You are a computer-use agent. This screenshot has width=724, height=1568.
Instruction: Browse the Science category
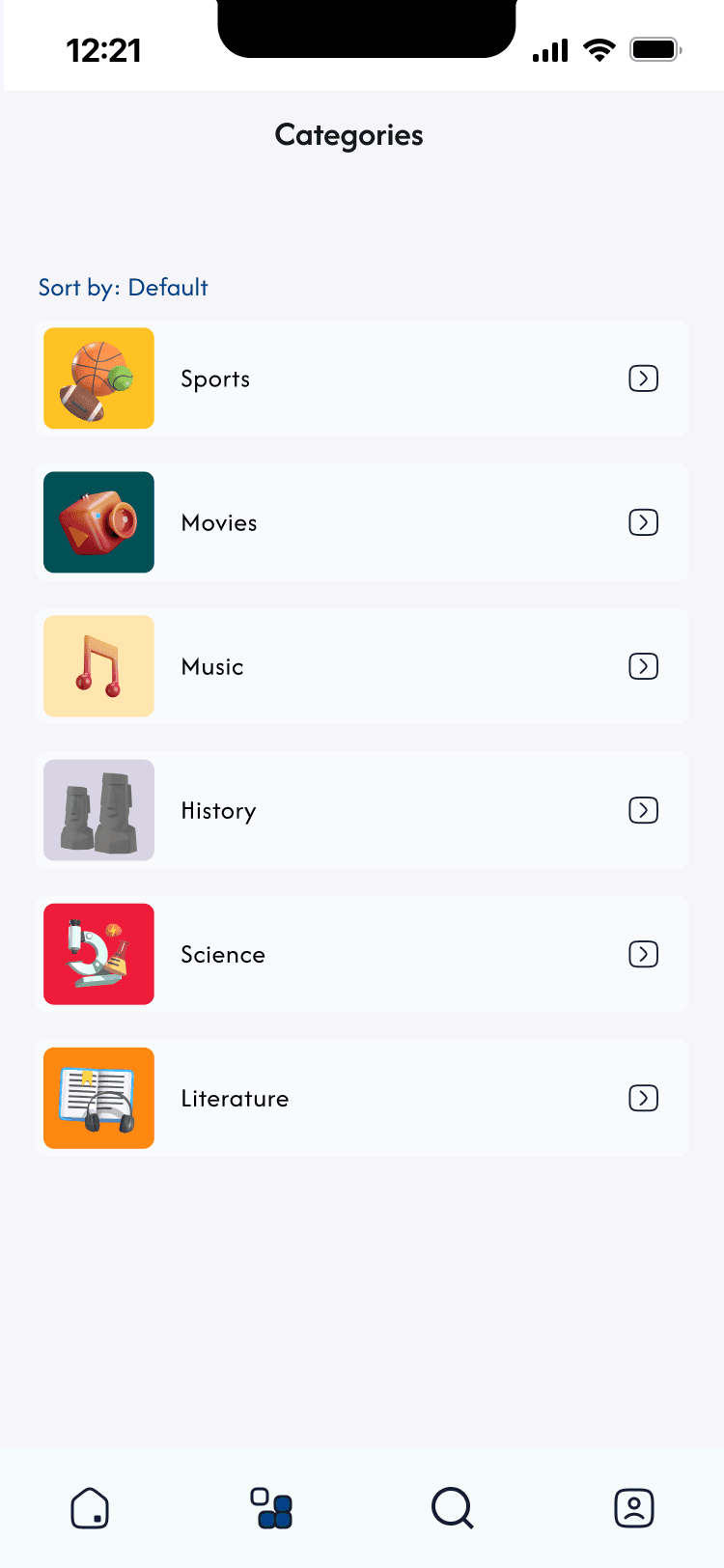tap(362, 954)
